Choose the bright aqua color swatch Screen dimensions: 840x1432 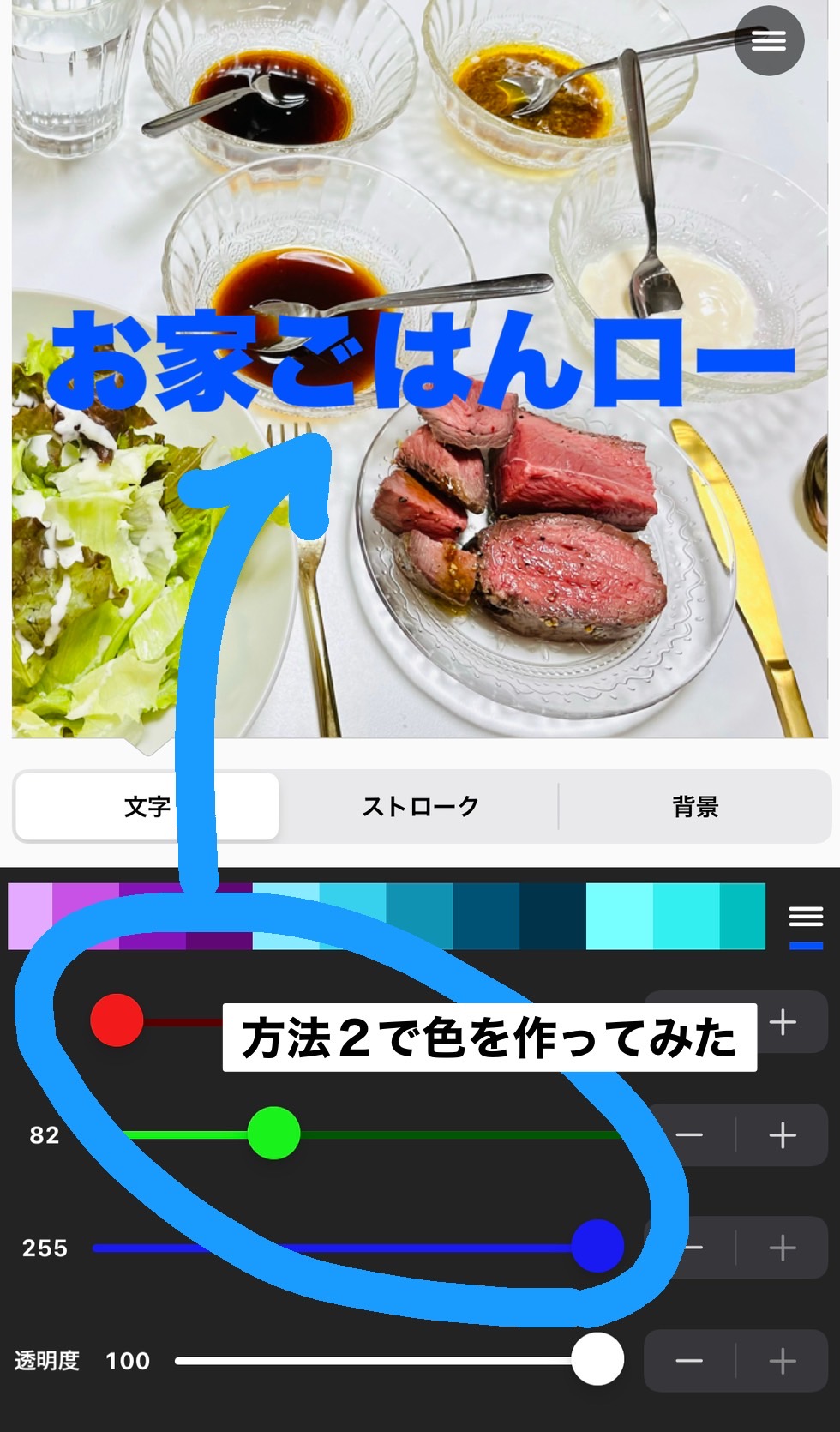coord(619,917)
